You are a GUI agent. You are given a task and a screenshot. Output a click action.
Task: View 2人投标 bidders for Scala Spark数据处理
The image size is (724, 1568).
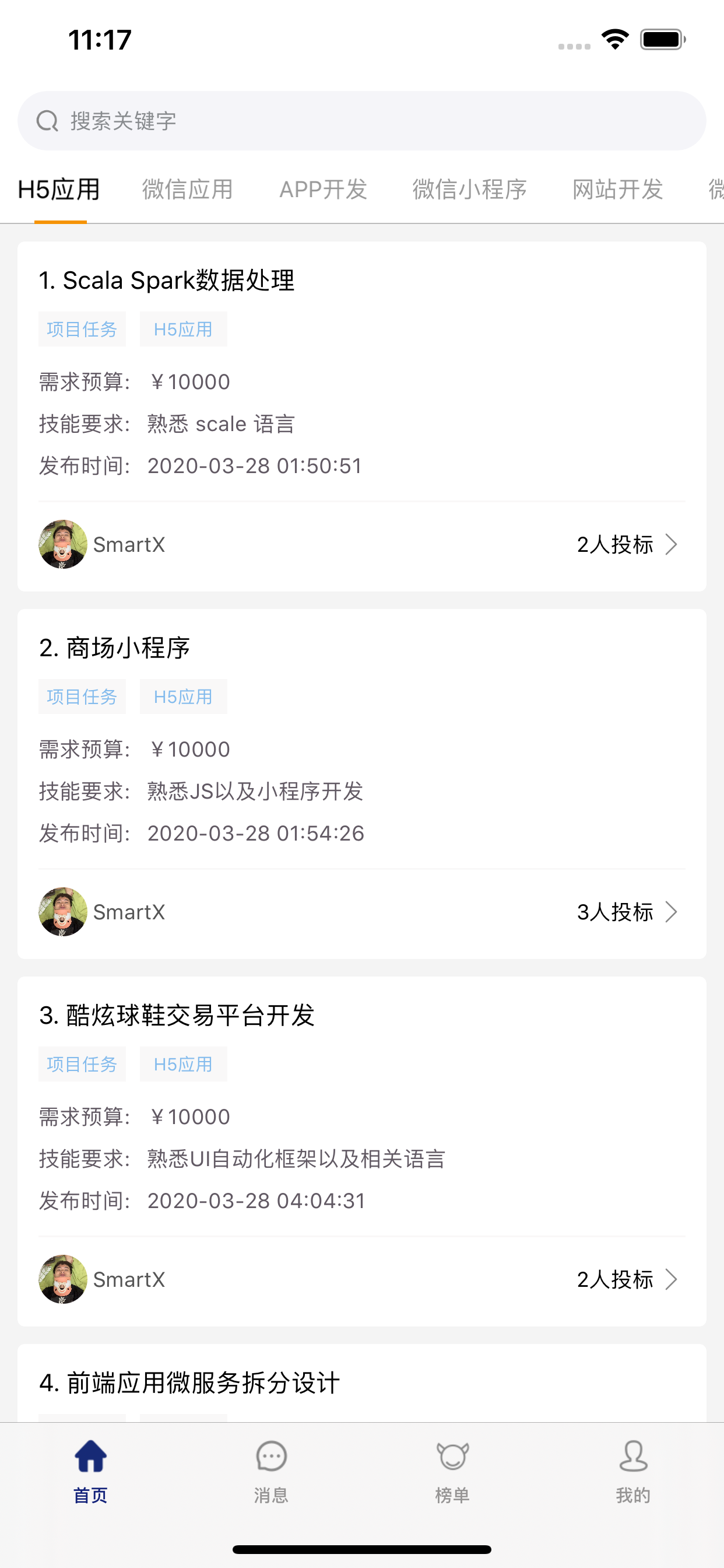pyautogui.click(x=627, y=544)
